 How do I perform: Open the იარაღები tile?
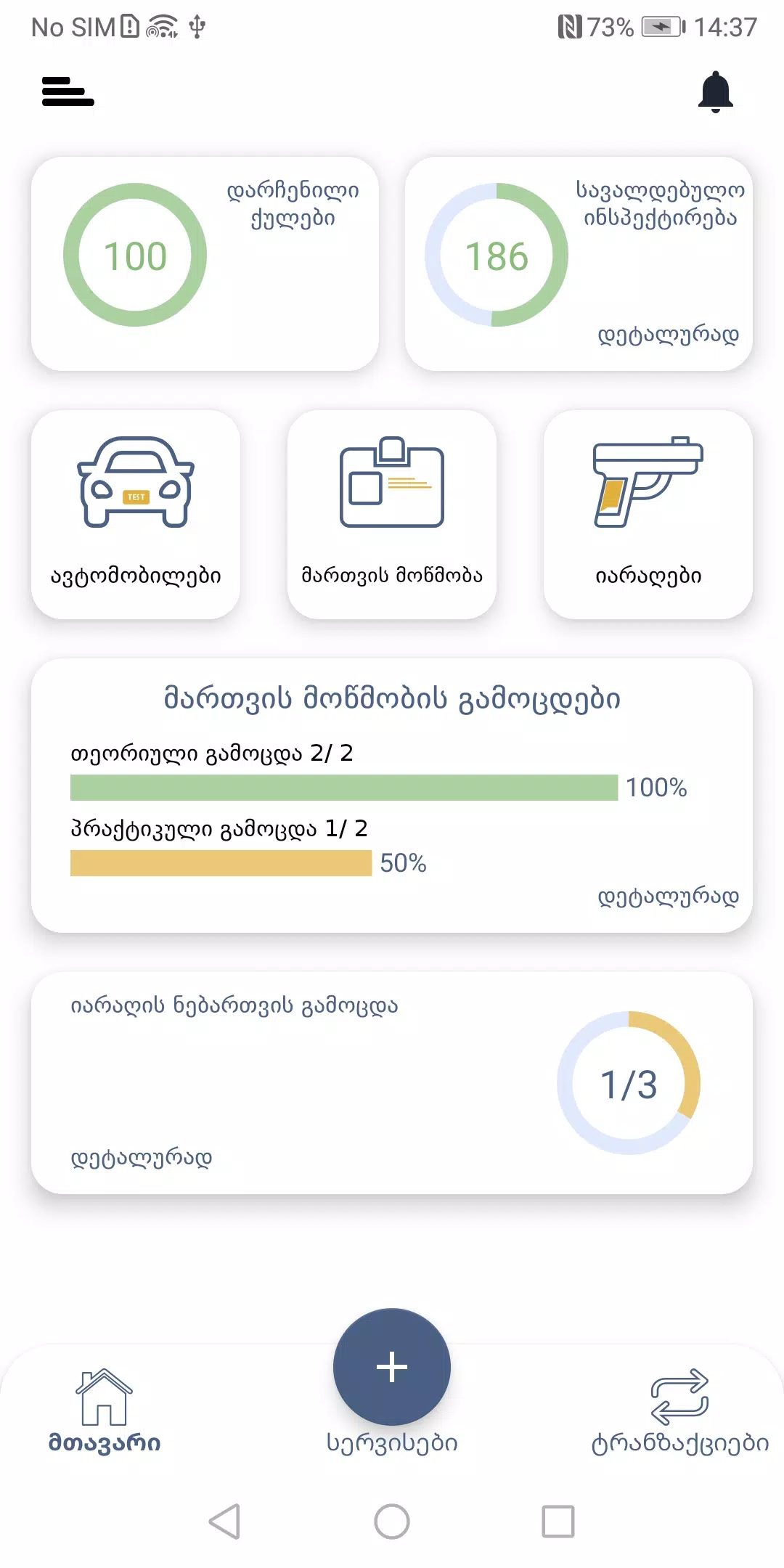(x=648, y=515)
